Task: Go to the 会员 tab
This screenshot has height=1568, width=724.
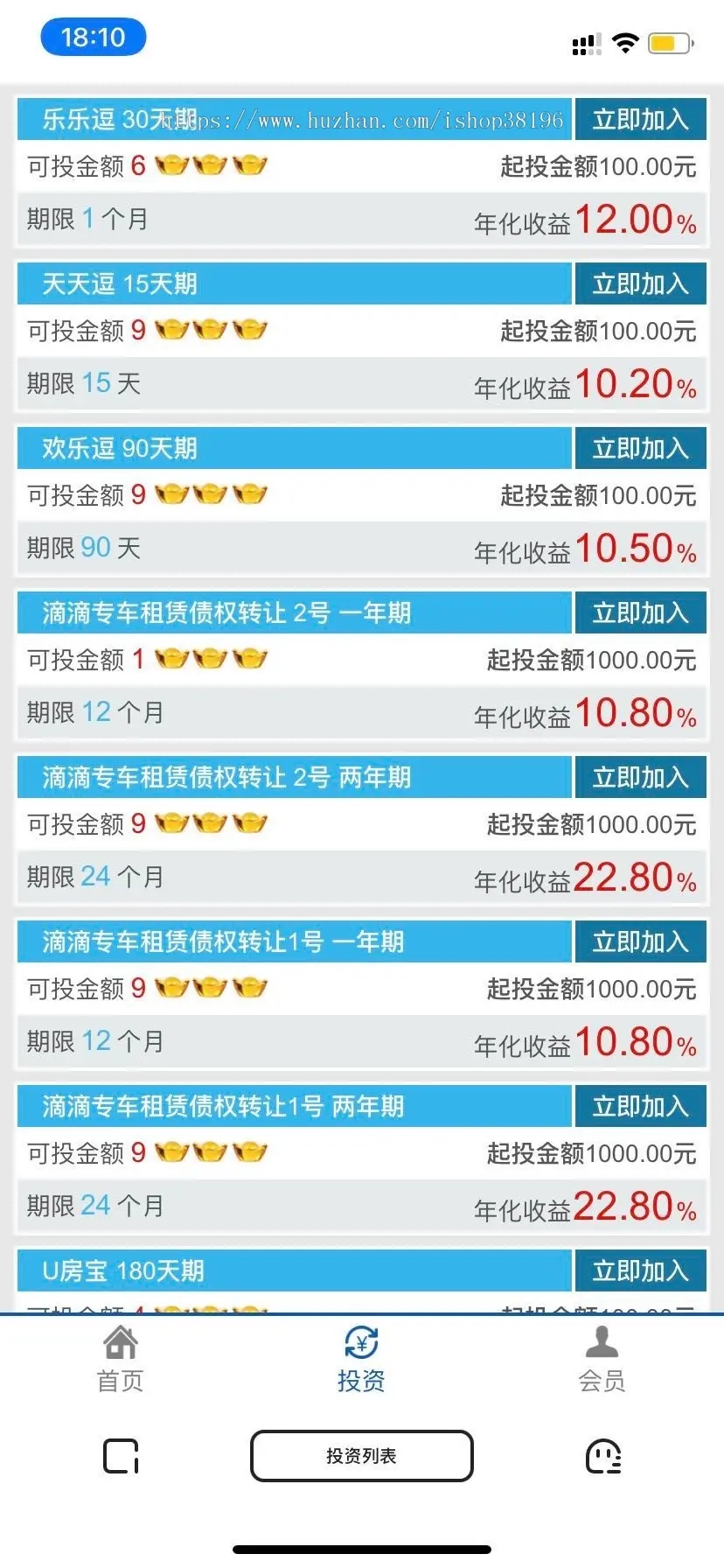Action: [602, 1359]
